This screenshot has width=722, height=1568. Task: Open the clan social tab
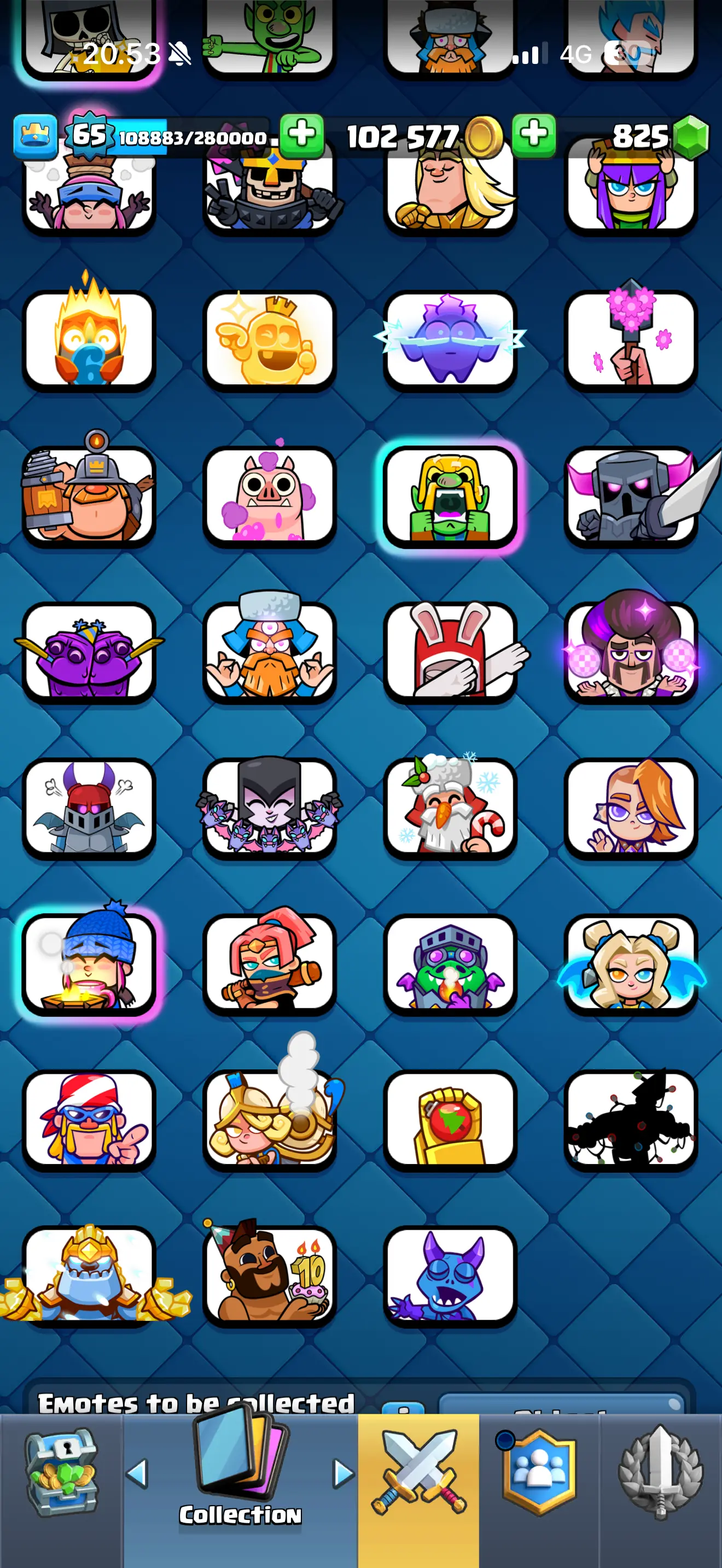[539, 1472]
